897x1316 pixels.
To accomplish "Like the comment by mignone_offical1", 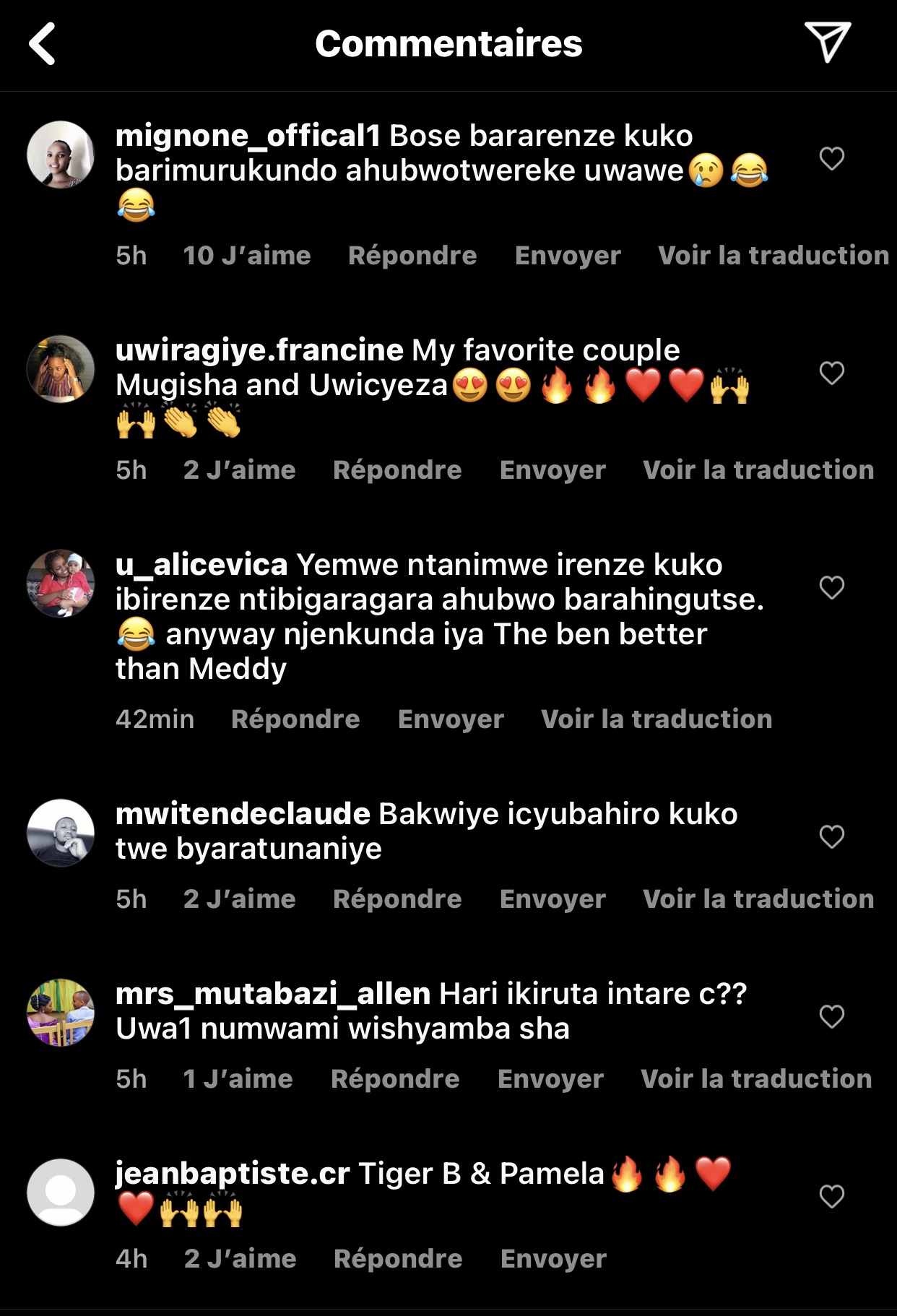I will (831, 158).
